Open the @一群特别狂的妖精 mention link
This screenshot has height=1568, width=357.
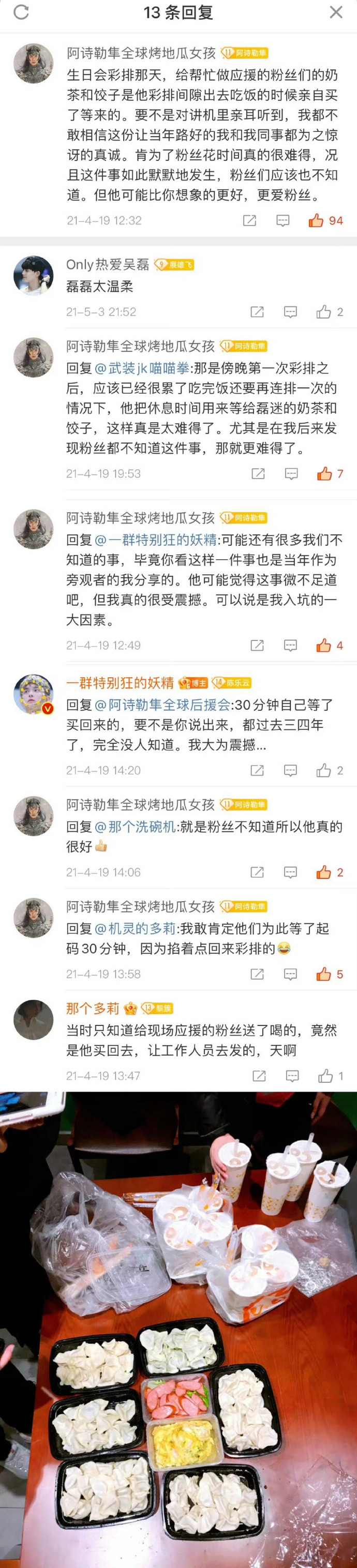[155, 539]
